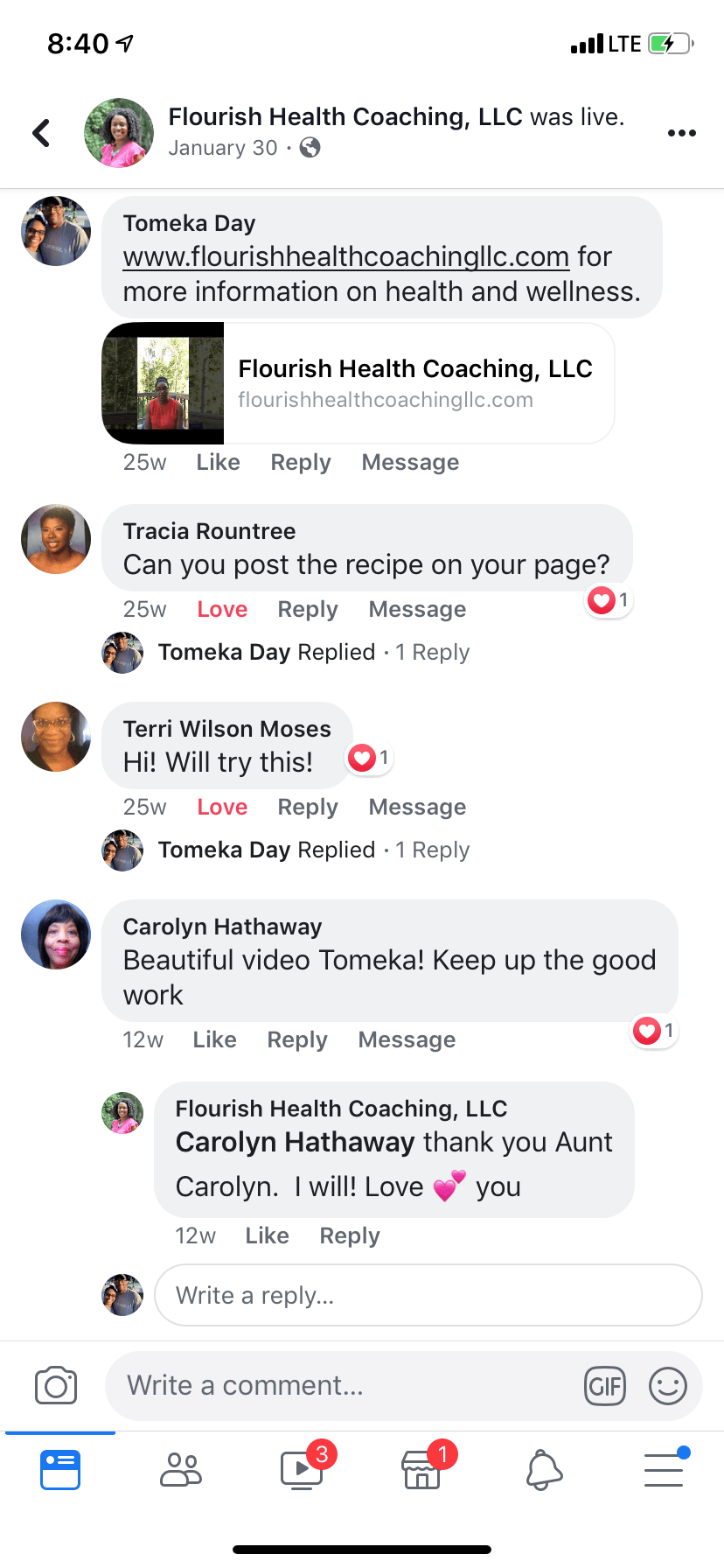Message Tracia Rountree from her comment

point(417,609)
